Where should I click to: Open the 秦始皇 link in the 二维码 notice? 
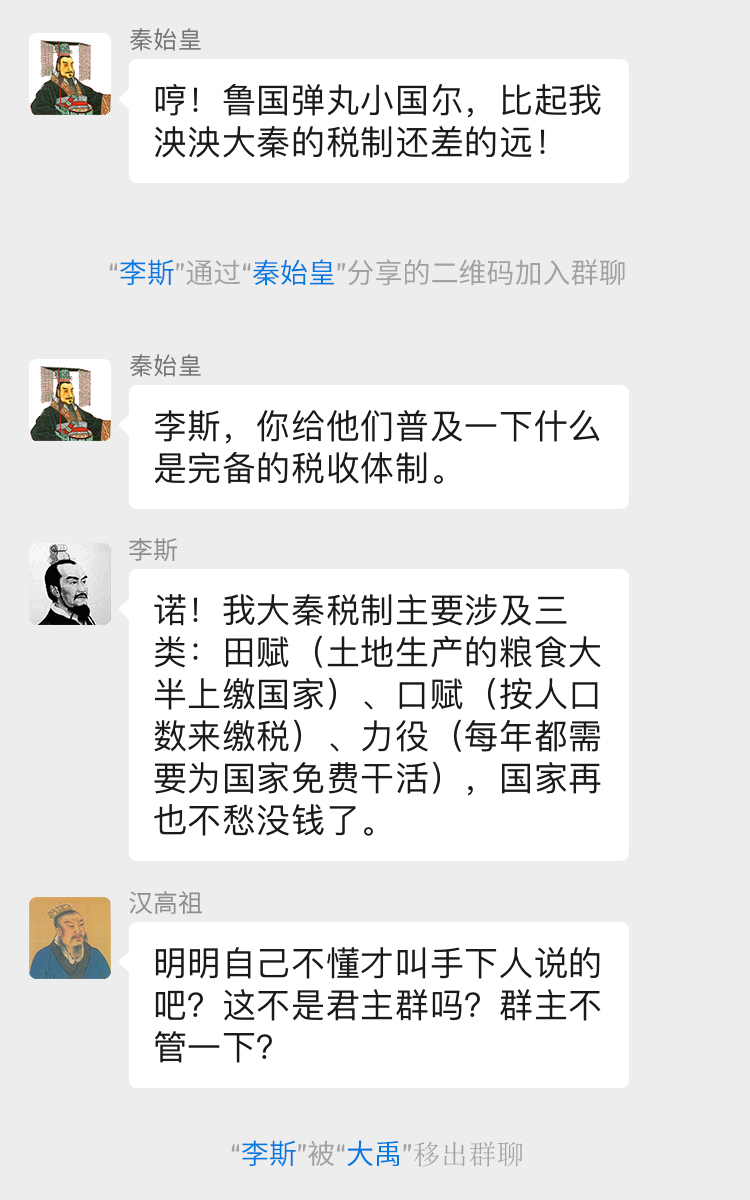point(293,273)
